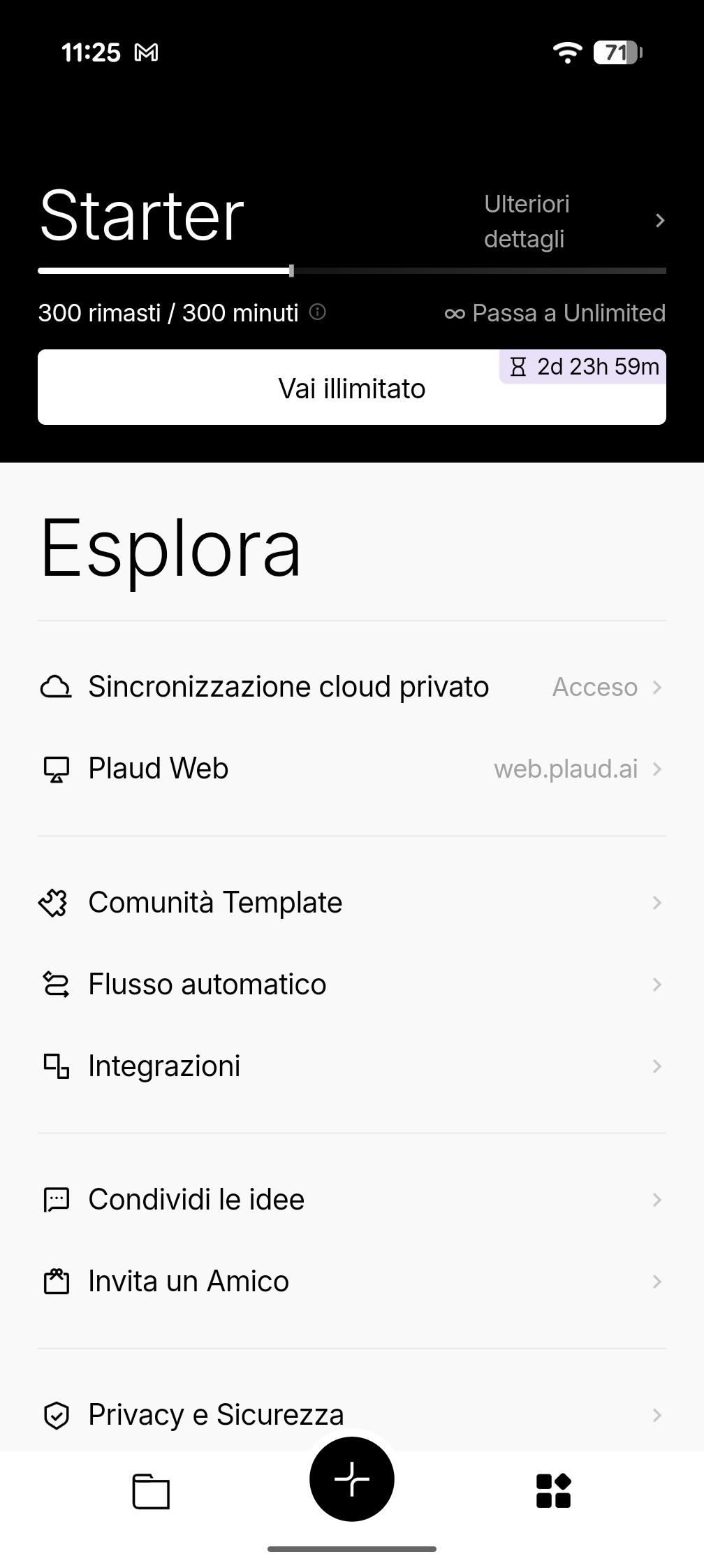
Task: Switch to the files folder tab
Action: pos(151,1491)
